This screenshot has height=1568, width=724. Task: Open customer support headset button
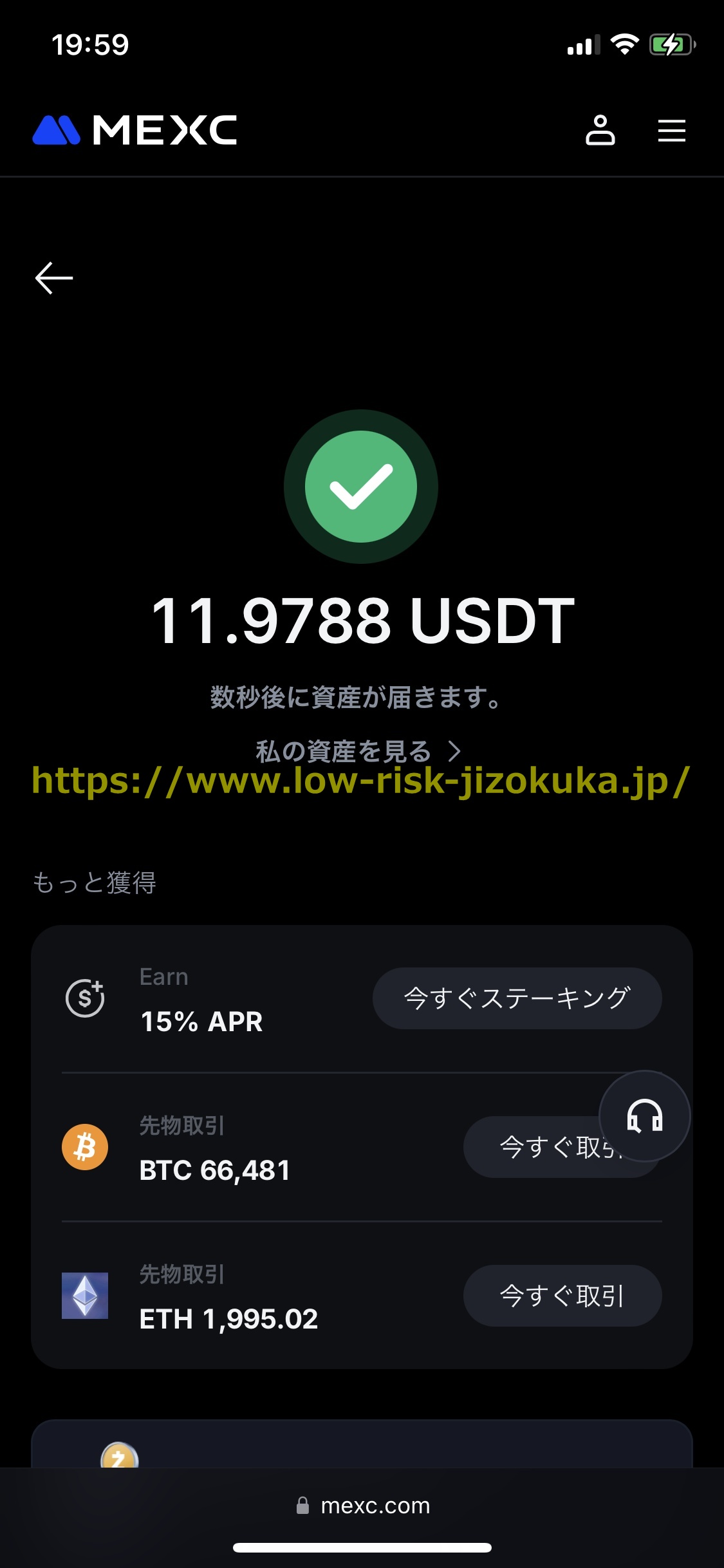[x=644, y=1115]
